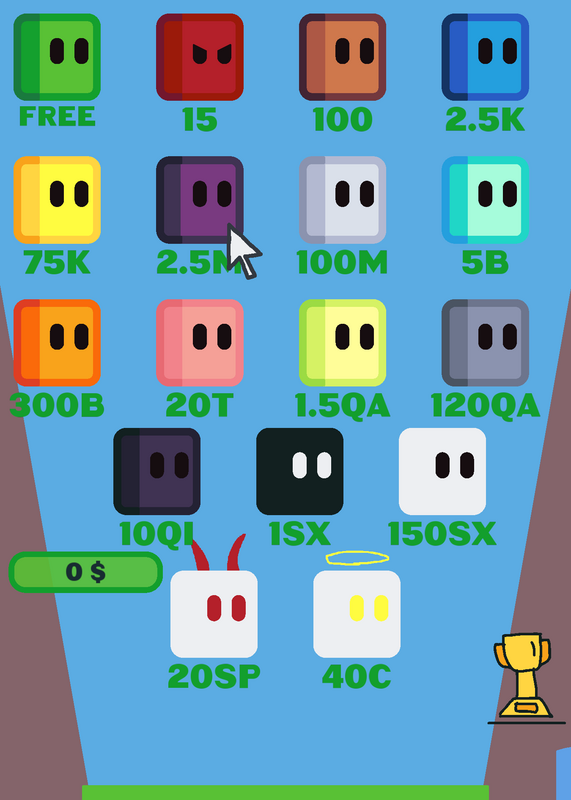This screenshot has width=571, height=800.
Task: Choose the silver cube priced 100M
Action: click(342, 200)
